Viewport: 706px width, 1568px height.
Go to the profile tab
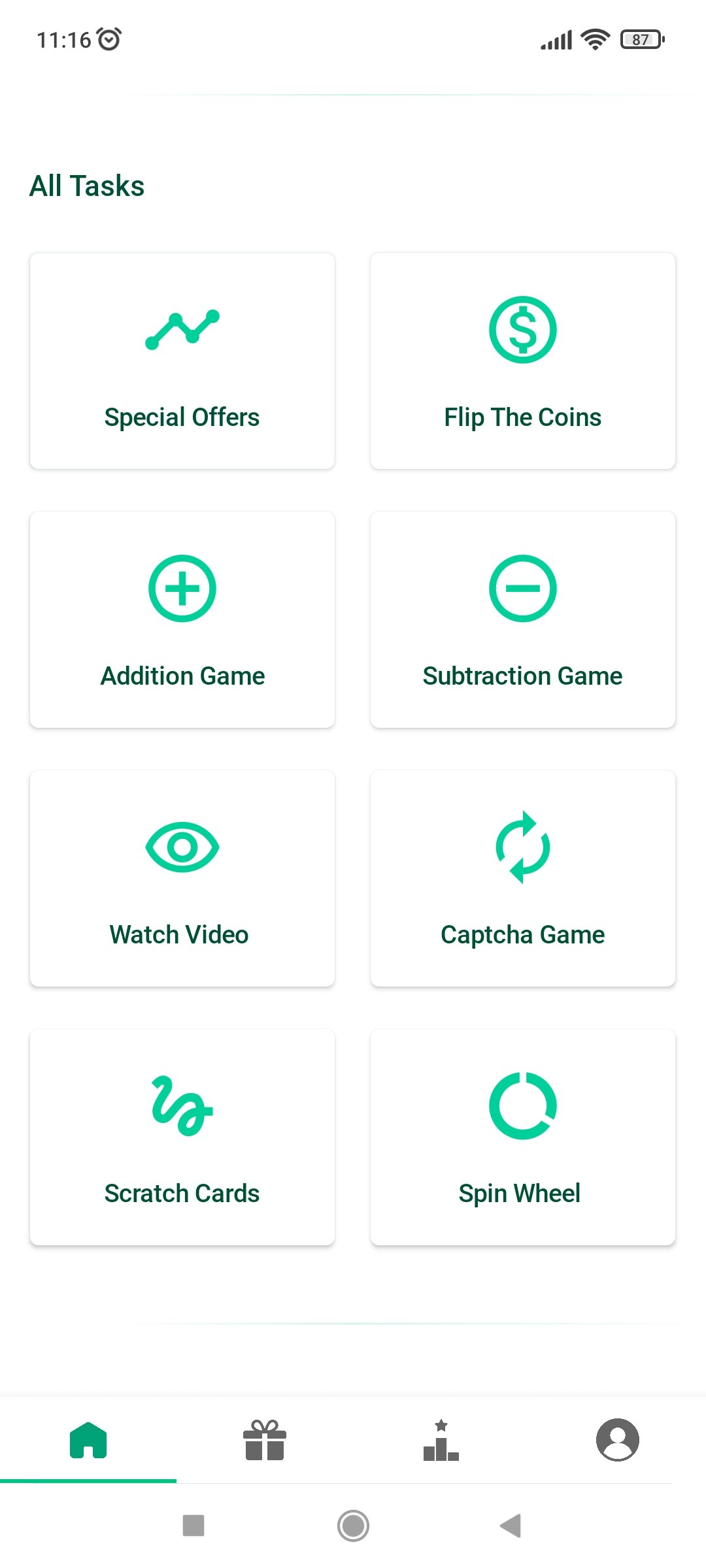pos(617,1440)
